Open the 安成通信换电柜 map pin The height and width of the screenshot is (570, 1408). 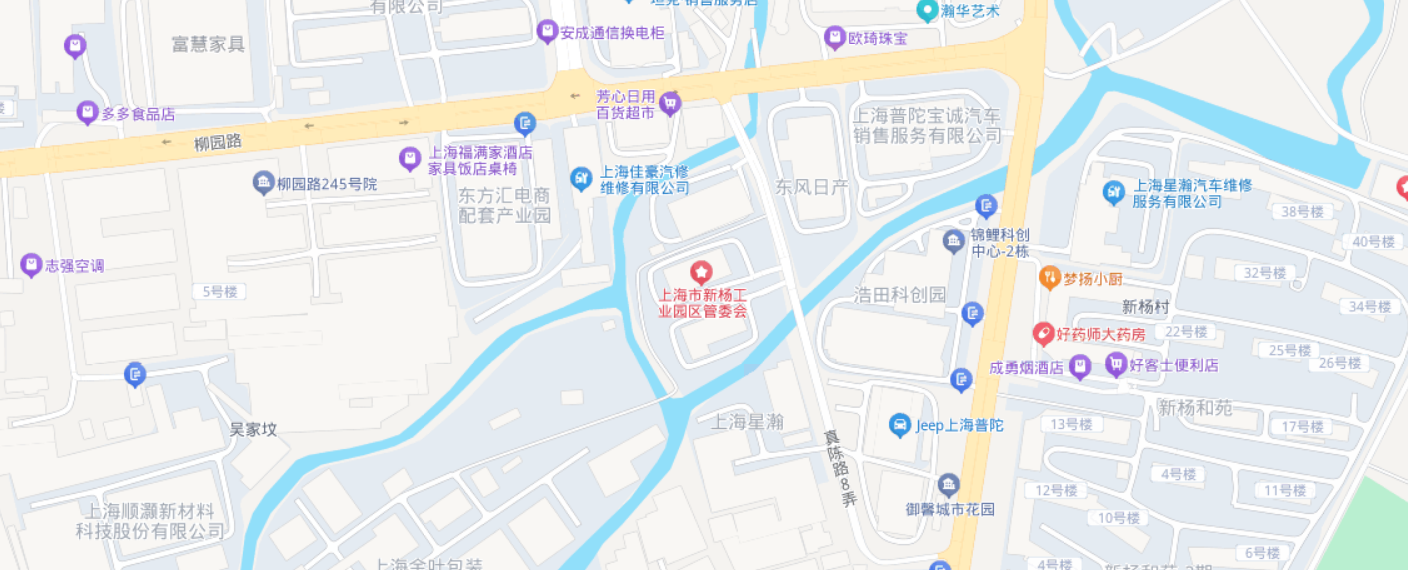[x=547, y=32]
